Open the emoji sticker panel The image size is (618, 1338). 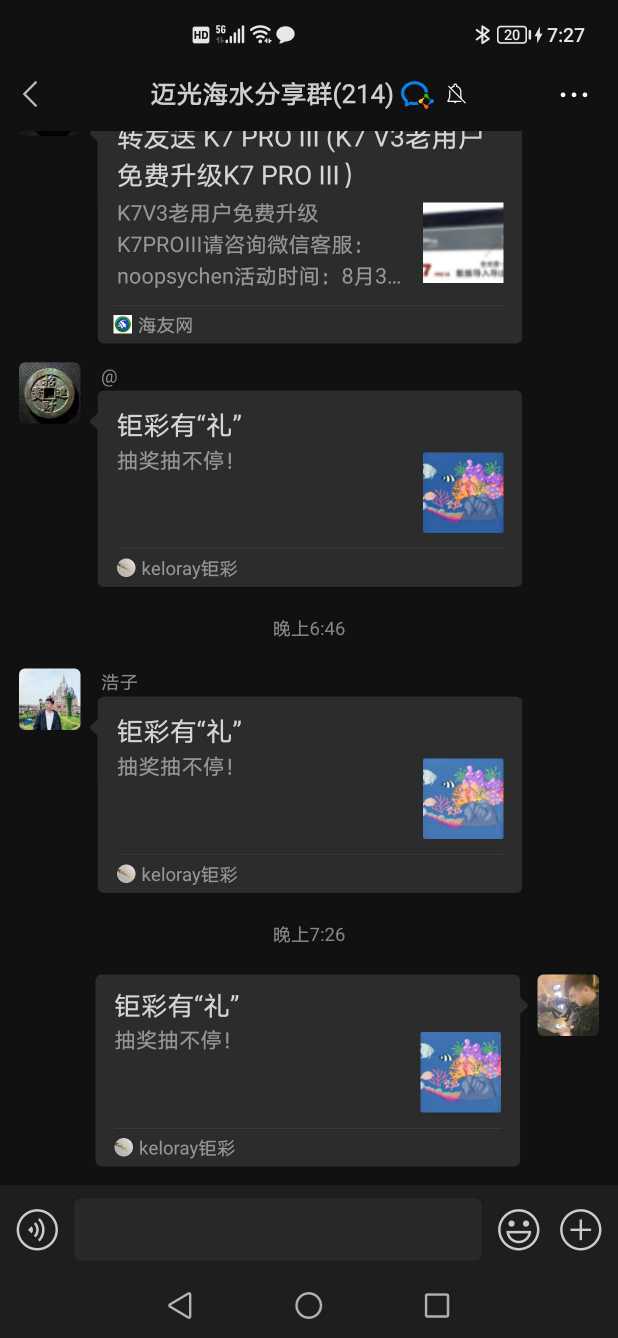tap(519, 1229)
